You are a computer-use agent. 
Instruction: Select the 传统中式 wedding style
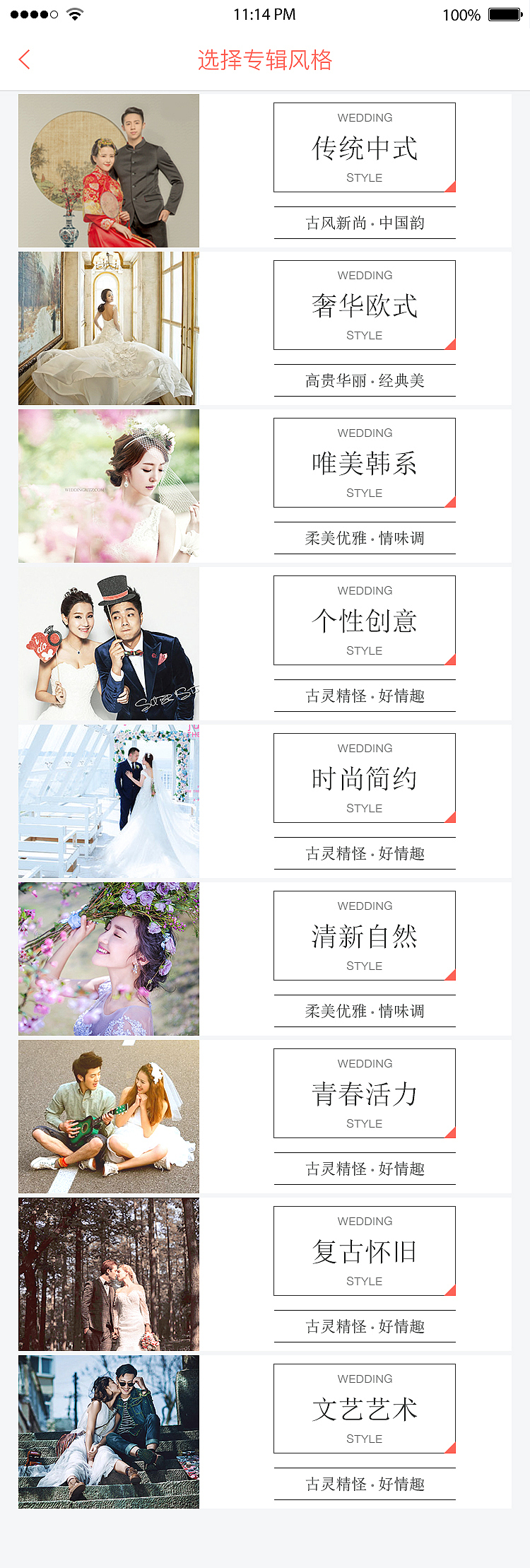pyautogui.click(x=364, y=148)
